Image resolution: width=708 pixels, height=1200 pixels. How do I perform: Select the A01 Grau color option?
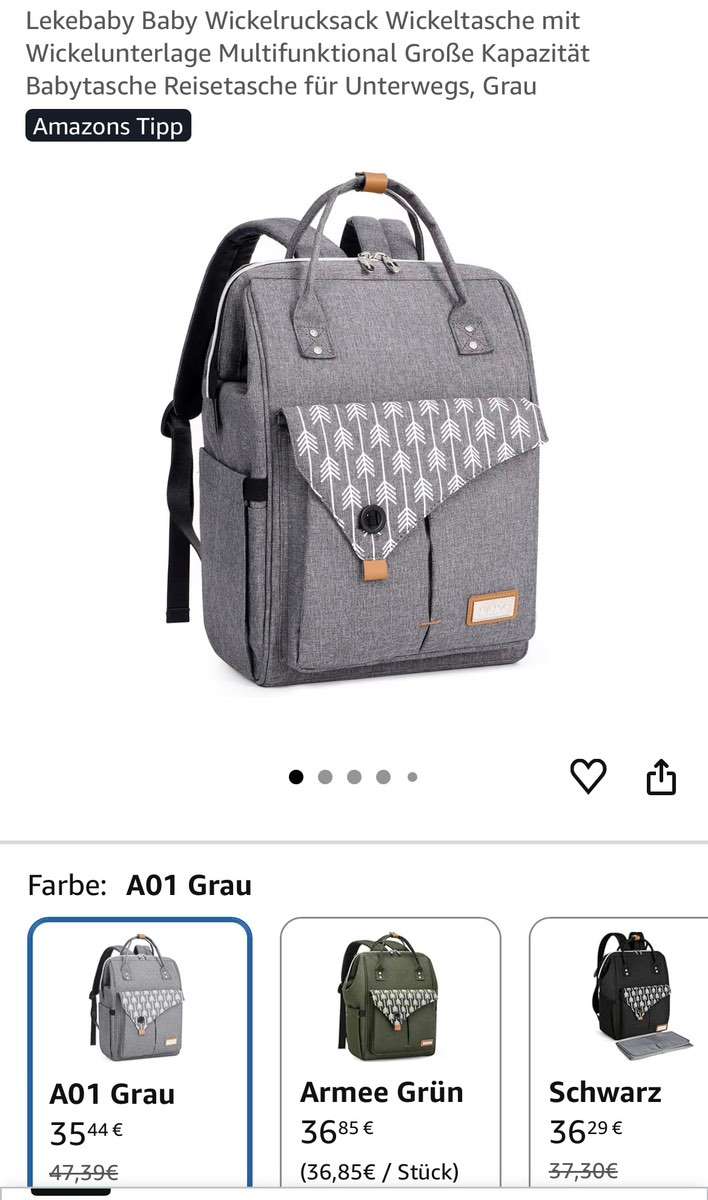pyautogui.click(x=140, y=1050)
